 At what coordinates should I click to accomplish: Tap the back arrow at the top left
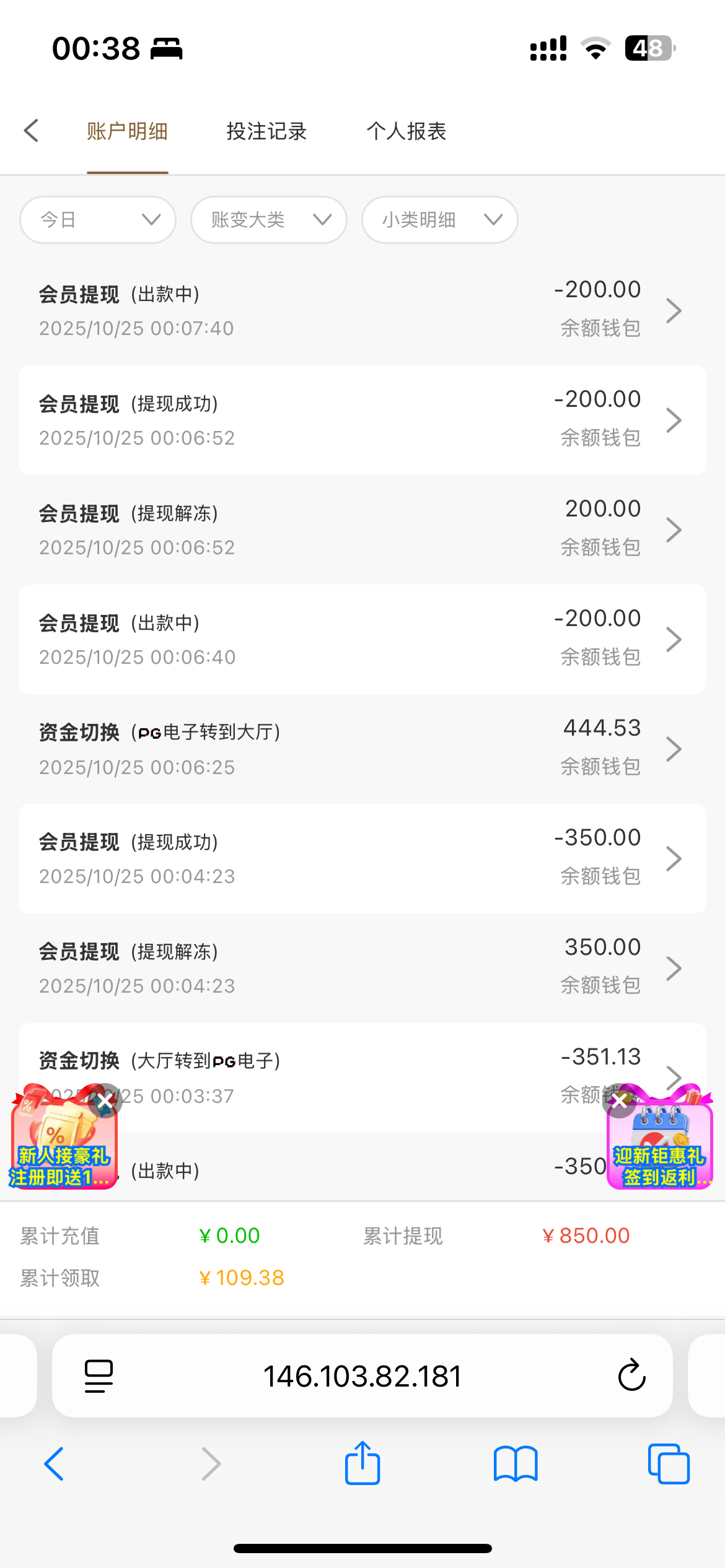(x=32, y=131)
